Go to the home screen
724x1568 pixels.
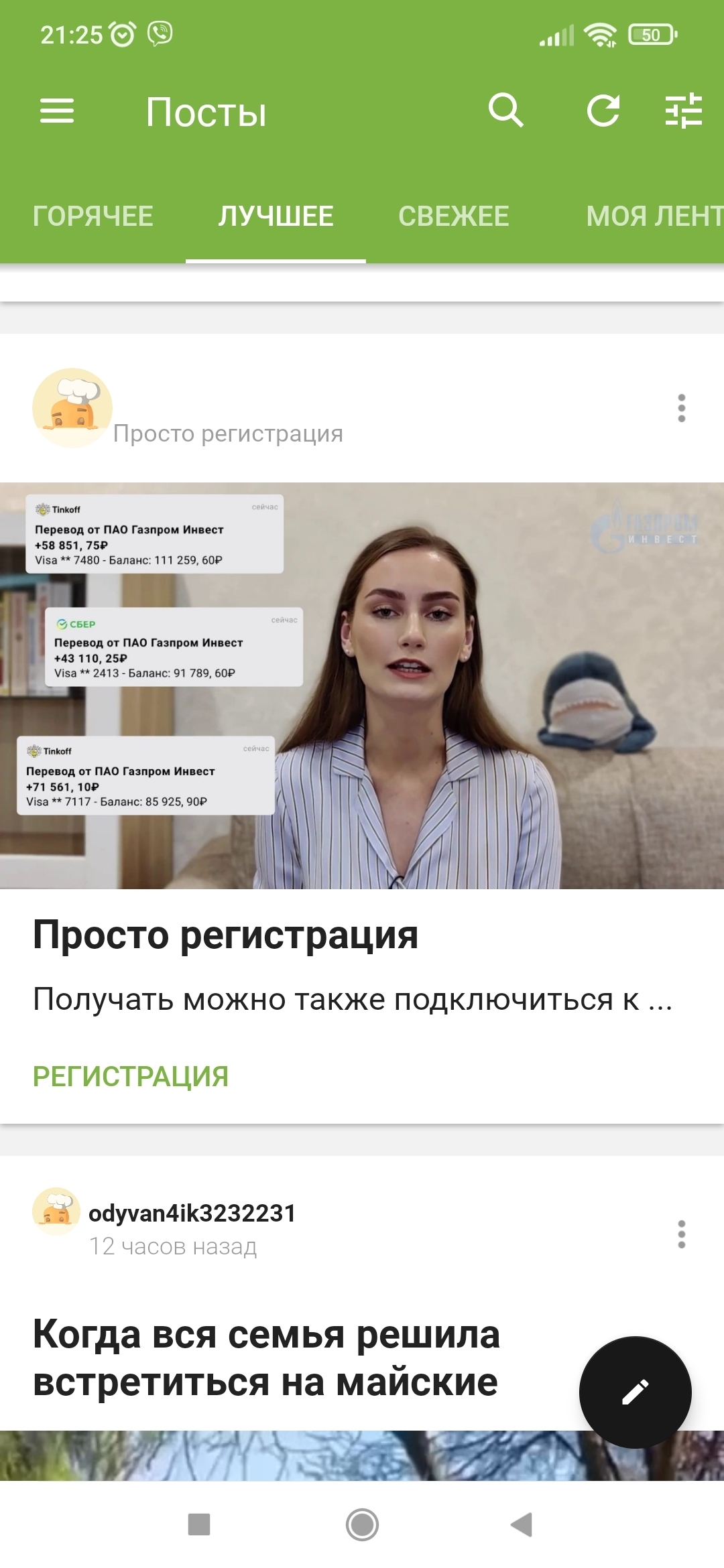point(362,1524)
